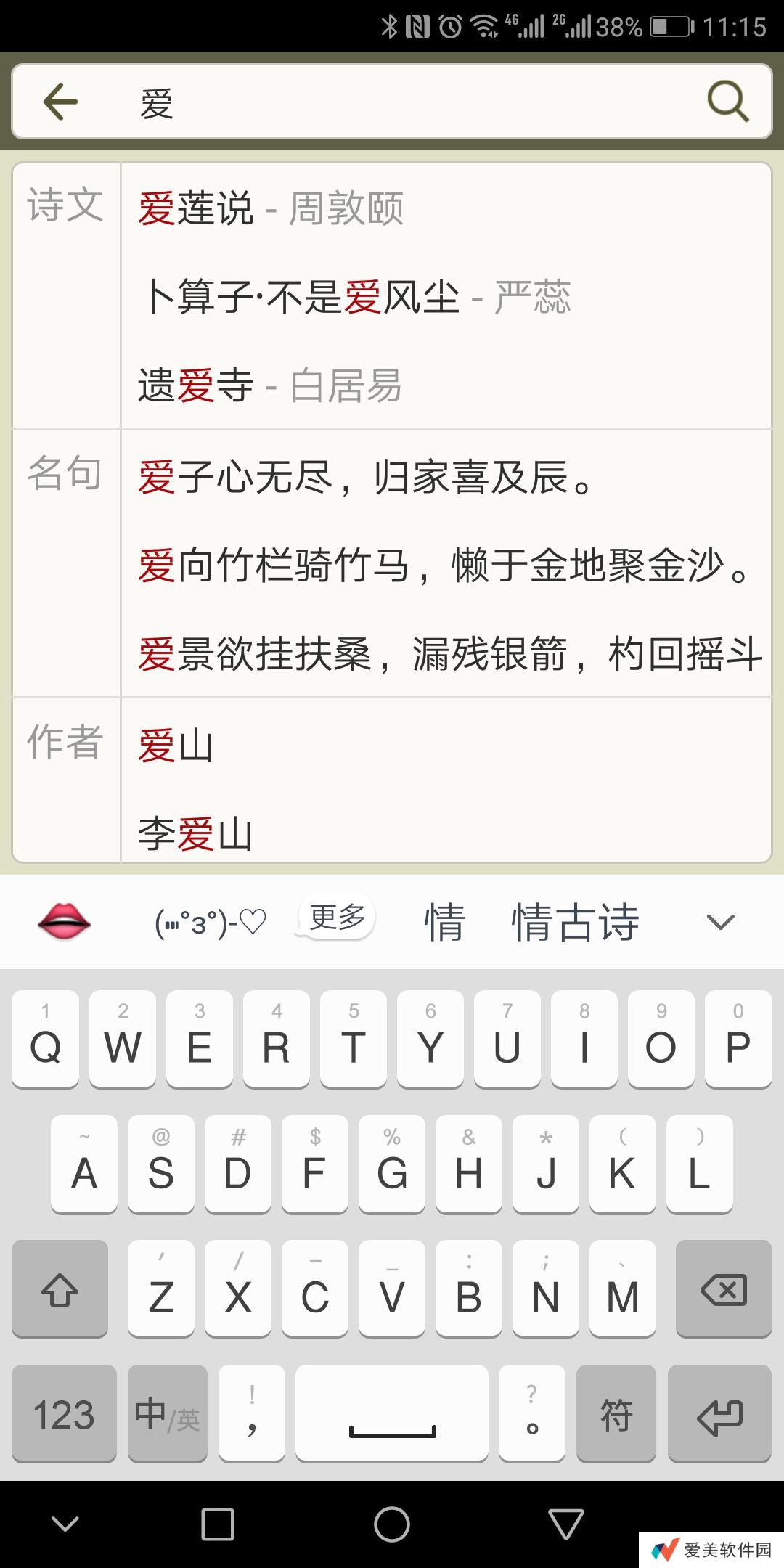Tap the magnifier search icon
Viewport: 784px width, 1568px height.
coord(727,101)
